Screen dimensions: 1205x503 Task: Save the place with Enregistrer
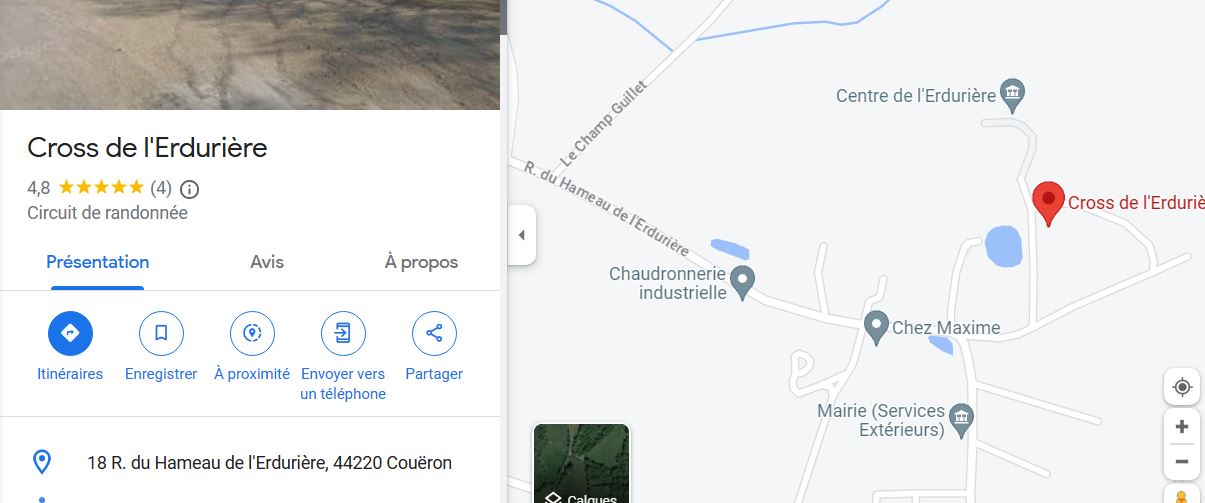[x=161, y=334]
